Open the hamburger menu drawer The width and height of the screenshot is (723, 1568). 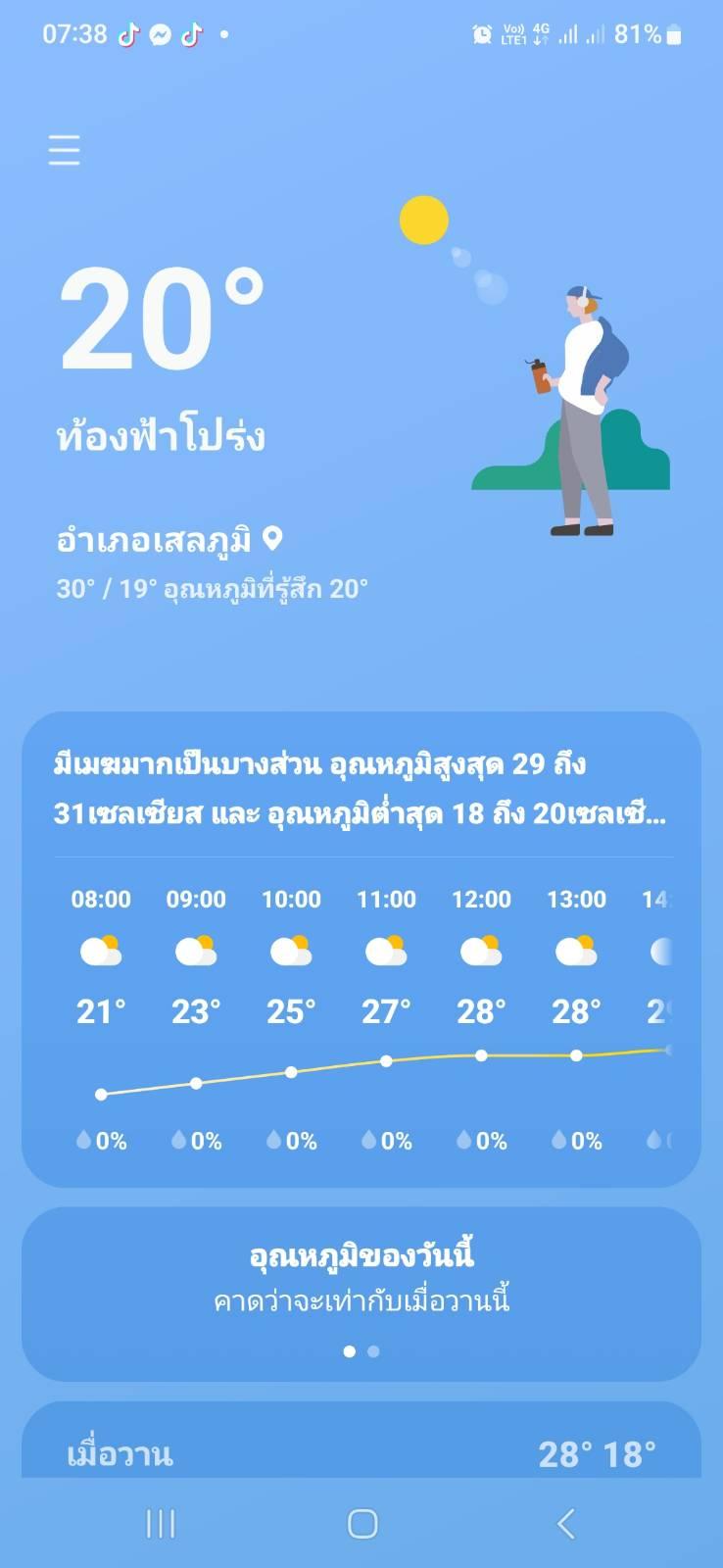click(x=64, y=150)
